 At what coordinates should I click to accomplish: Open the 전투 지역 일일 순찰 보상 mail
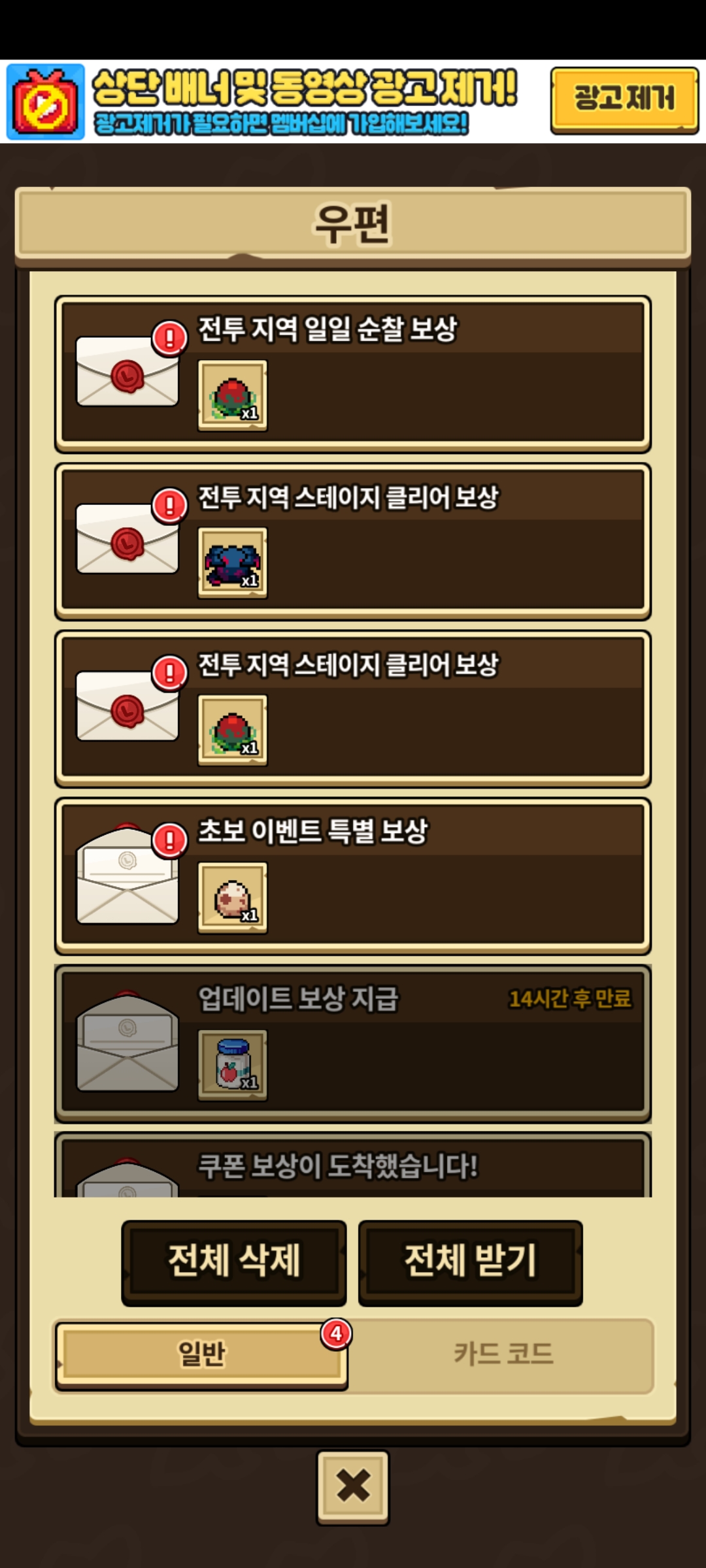coord(353,374)
